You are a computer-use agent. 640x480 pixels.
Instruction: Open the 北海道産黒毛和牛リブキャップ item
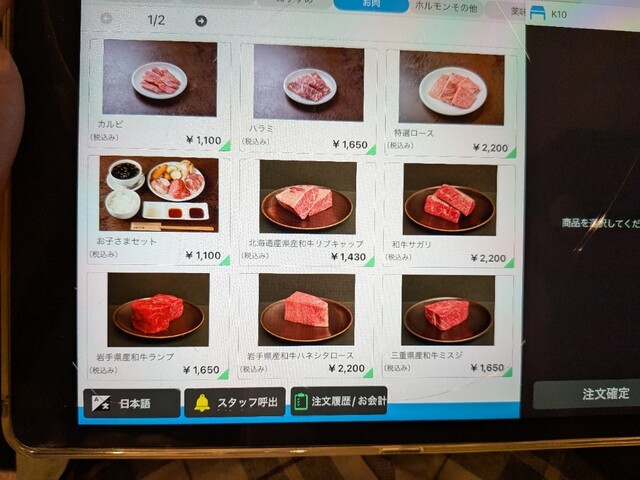coord(308,211)
